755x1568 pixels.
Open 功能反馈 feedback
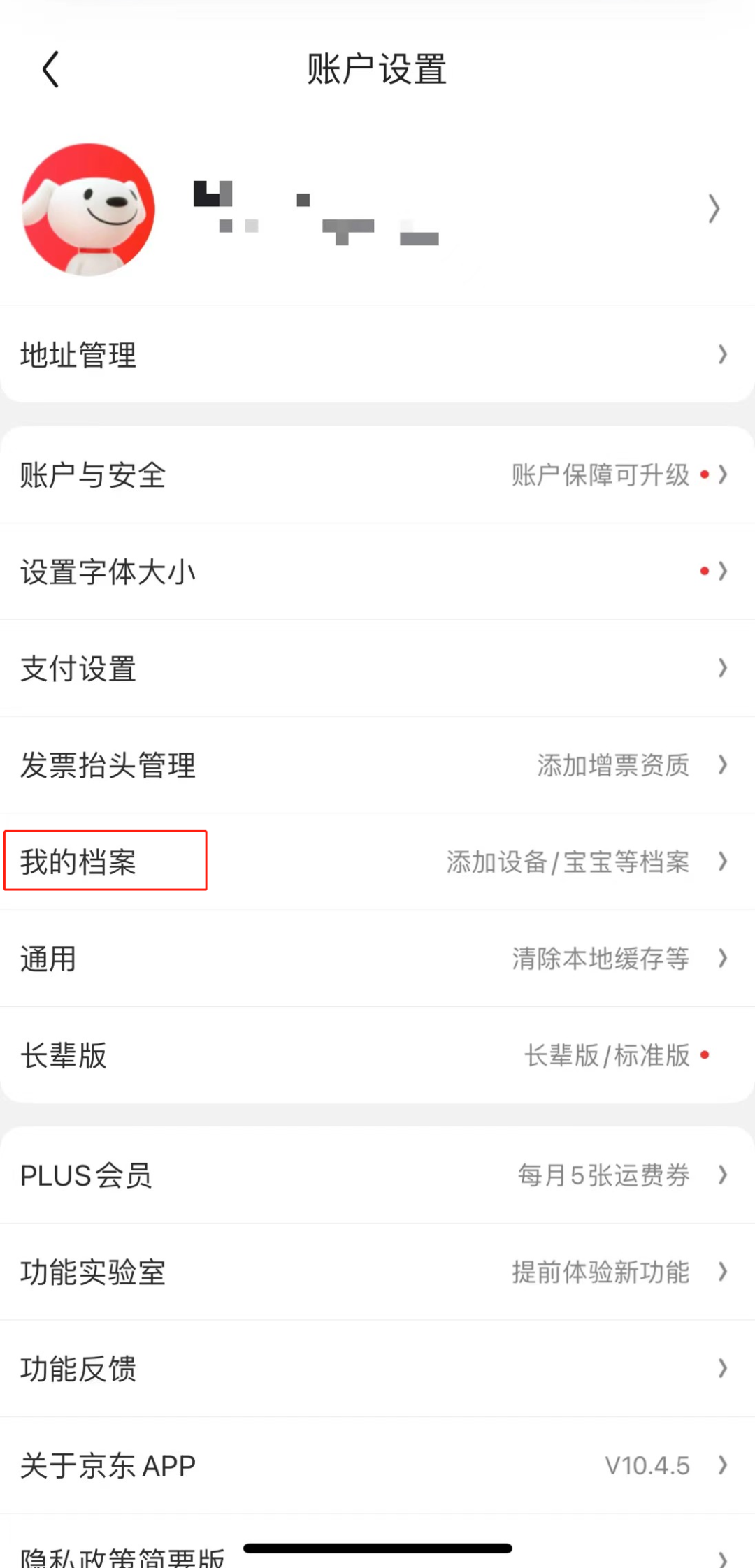coord(377,1368)
